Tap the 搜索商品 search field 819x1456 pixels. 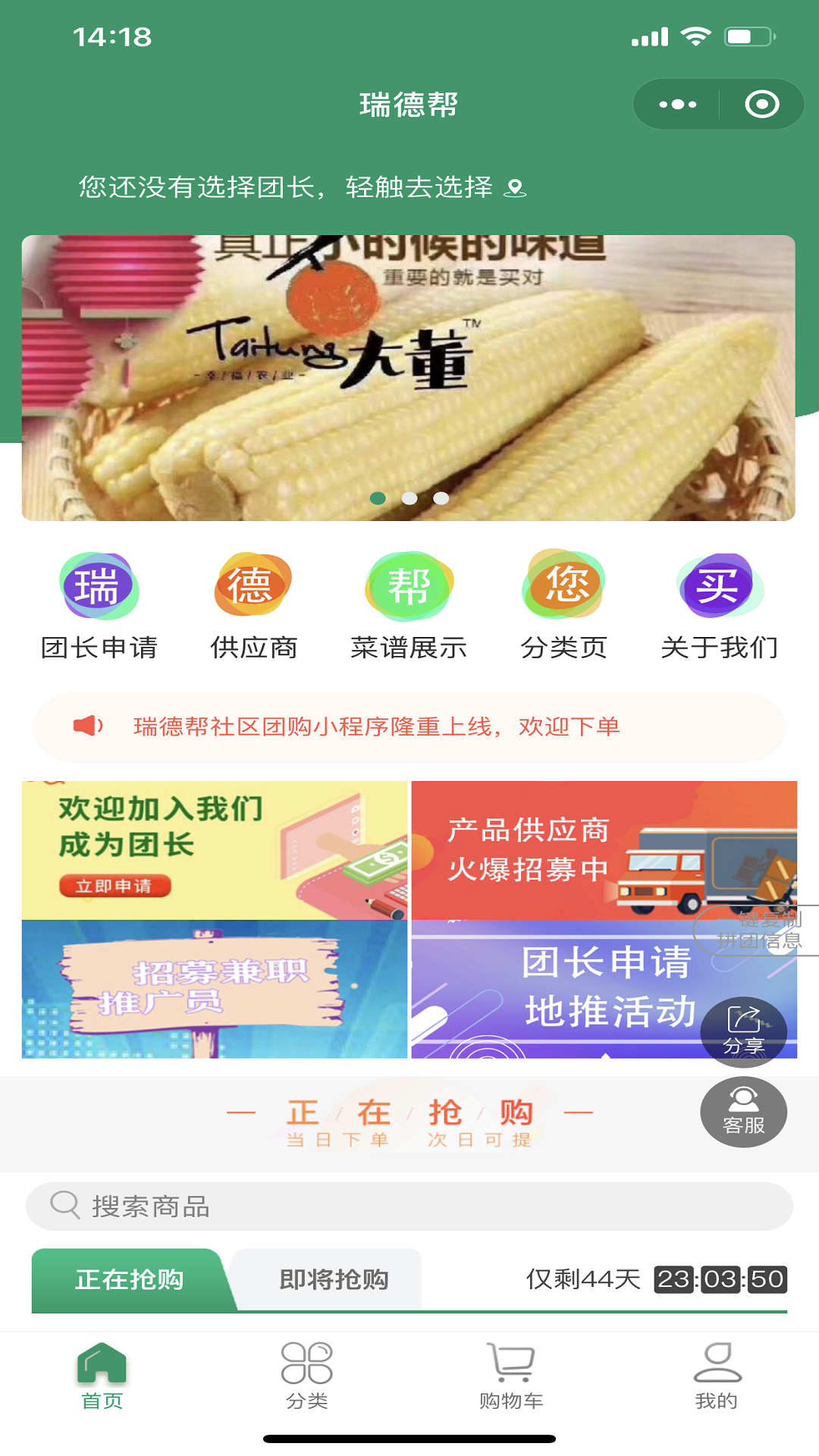409,1206
